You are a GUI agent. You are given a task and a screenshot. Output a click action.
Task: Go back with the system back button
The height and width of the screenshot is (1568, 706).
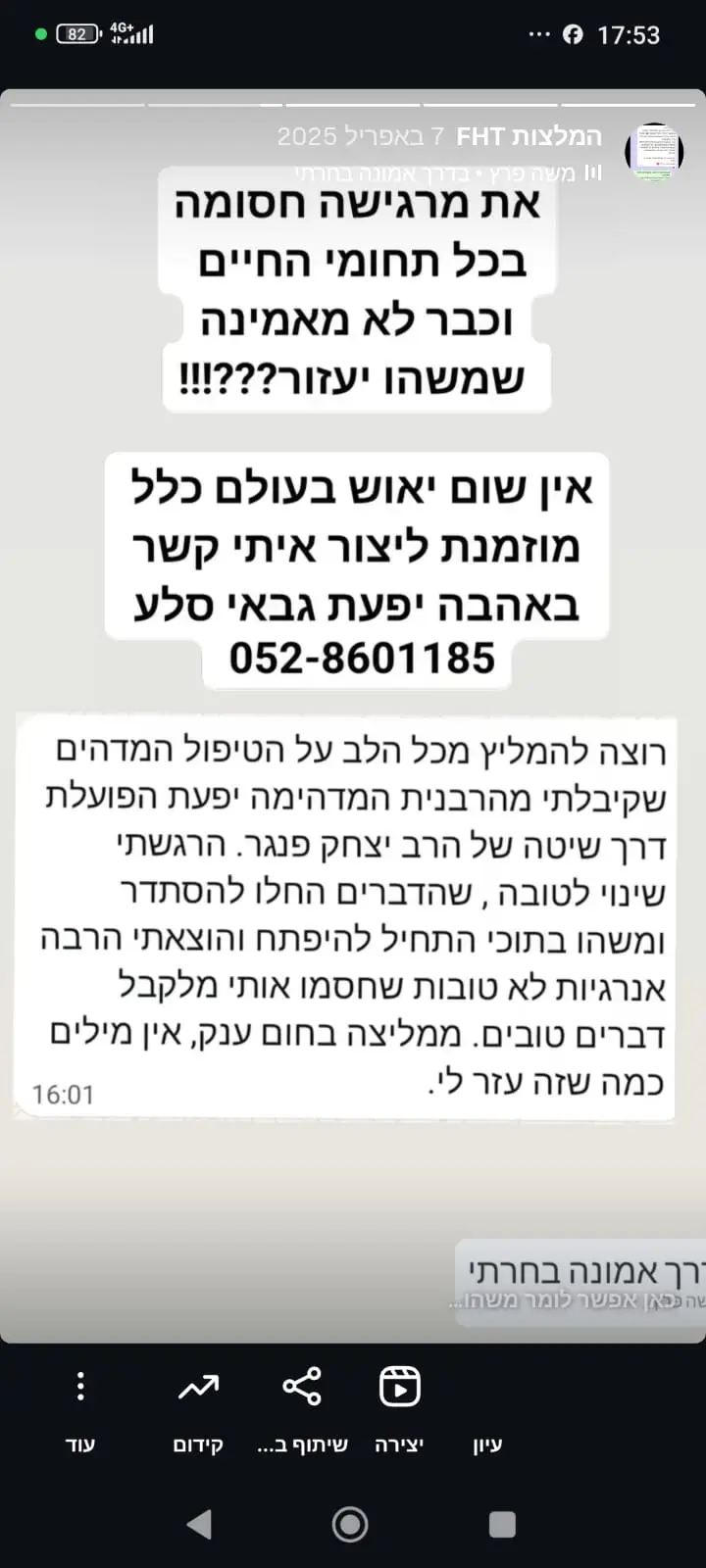[x=199, y=1524]
